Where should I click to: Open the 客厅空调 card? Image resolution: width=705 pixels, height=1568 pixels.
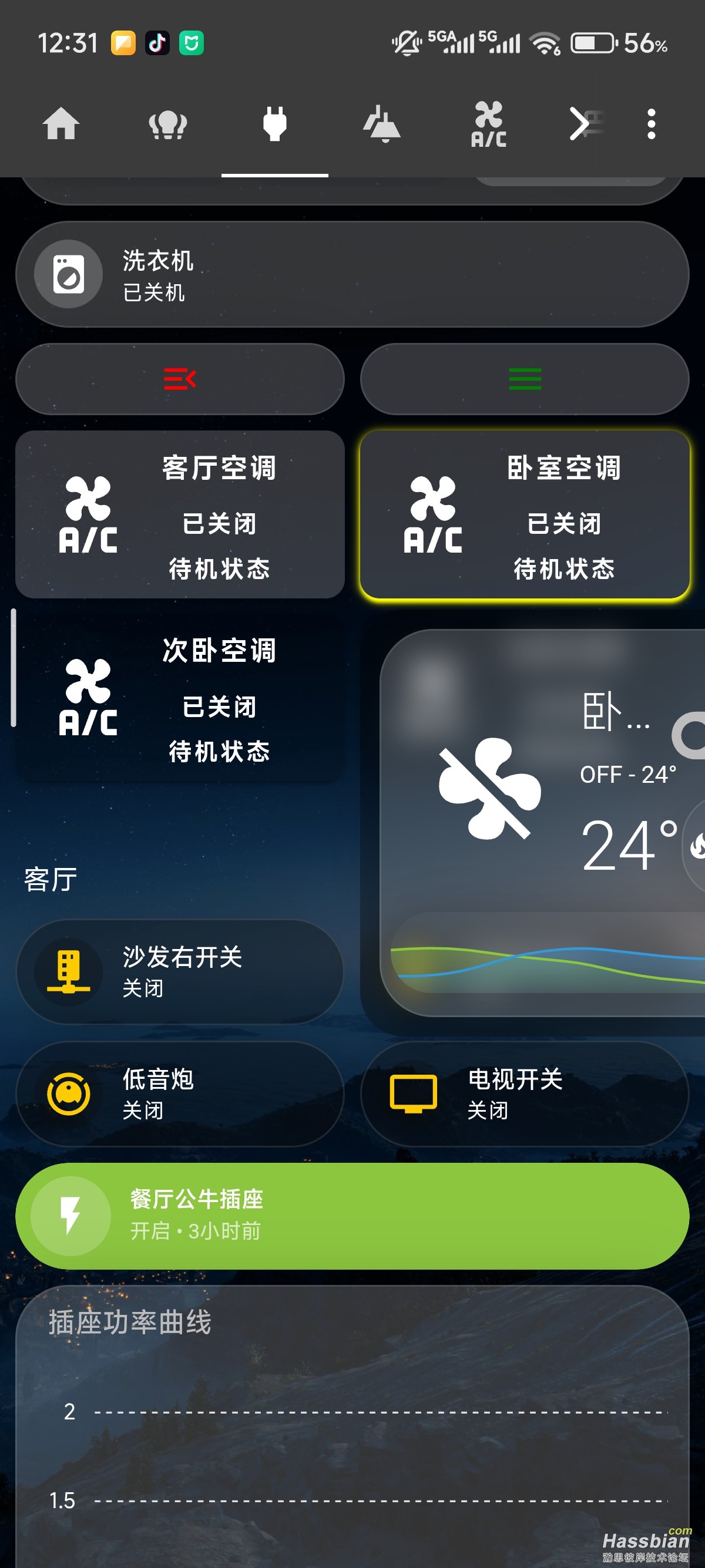(180, 514)
